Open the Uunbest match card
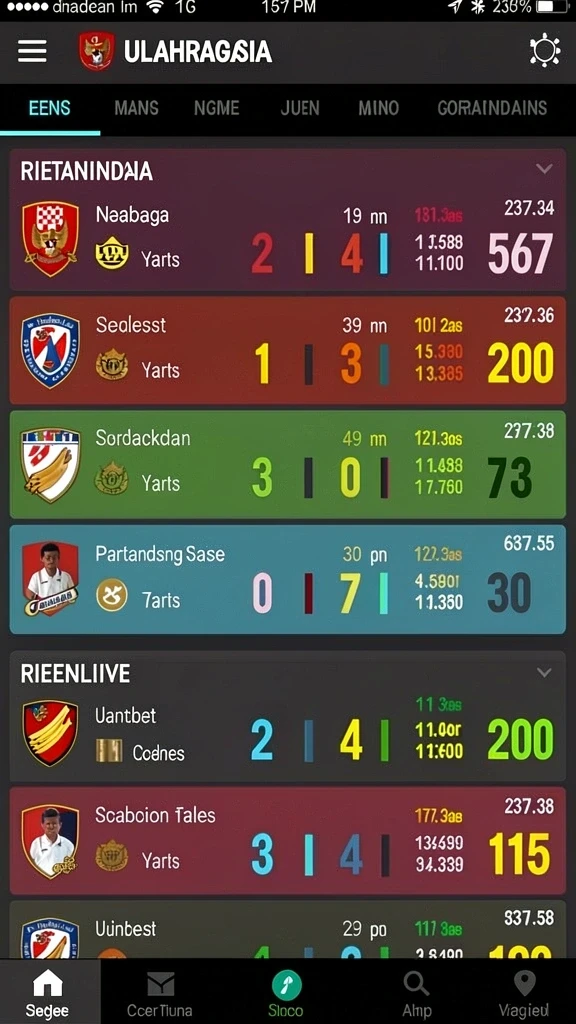Viewport: 576px width, 1024px height. tap(287, 930)
